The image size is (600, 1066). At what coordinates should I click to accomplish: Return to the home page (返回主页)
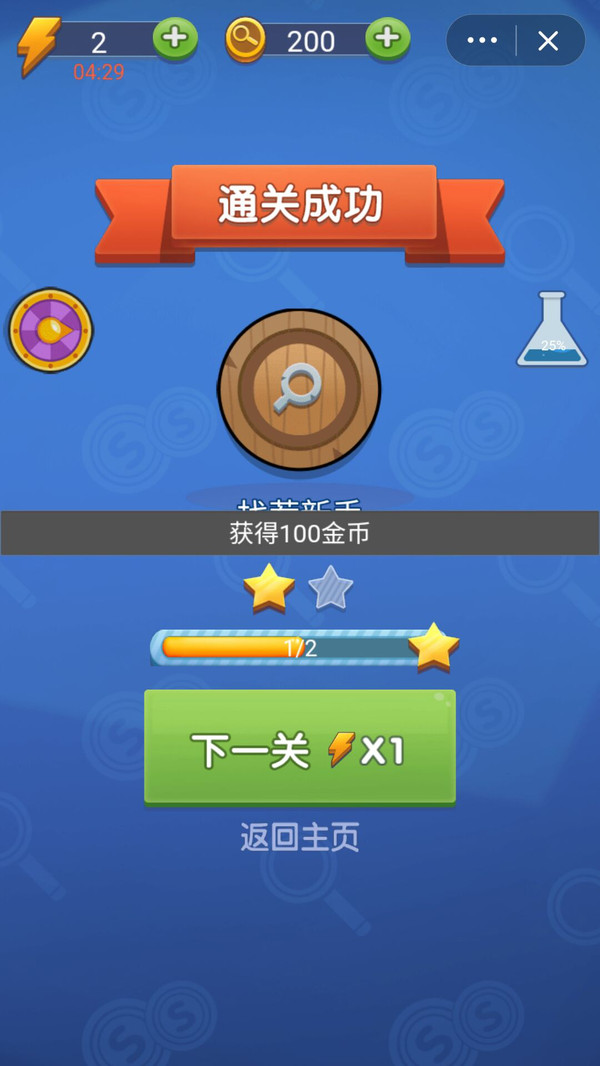[x=300, y=837]
